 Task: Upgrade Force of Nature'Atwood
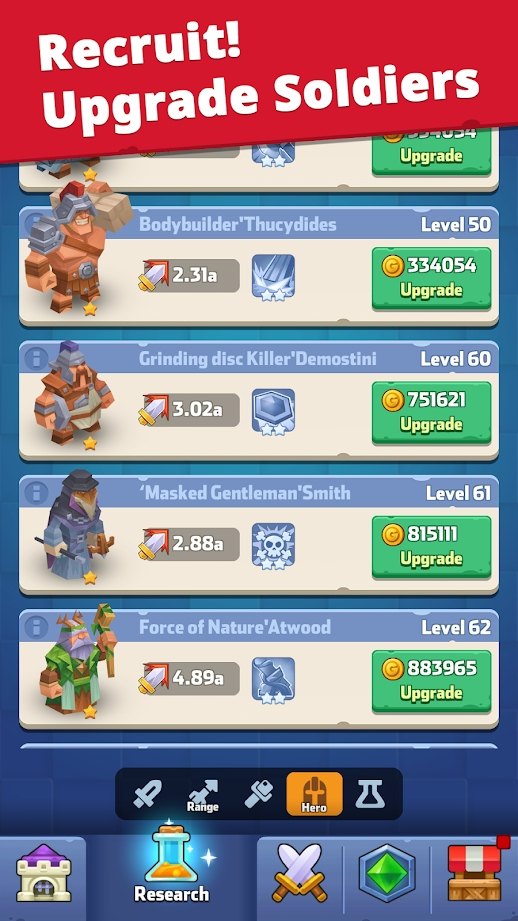pos(432,681)
